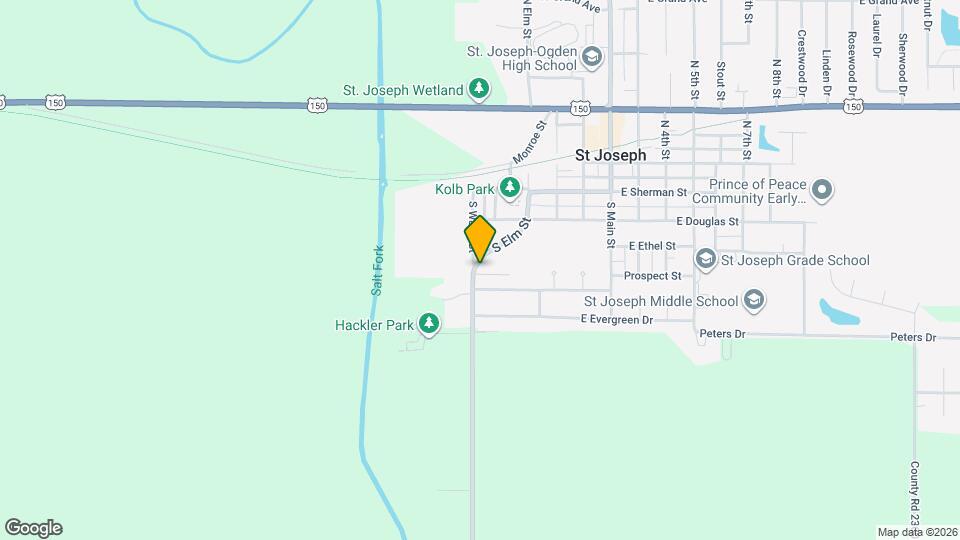Screen dimensions: 960x540
Task: Select the St Joseph Grade School pin
Action: point(705,260)
